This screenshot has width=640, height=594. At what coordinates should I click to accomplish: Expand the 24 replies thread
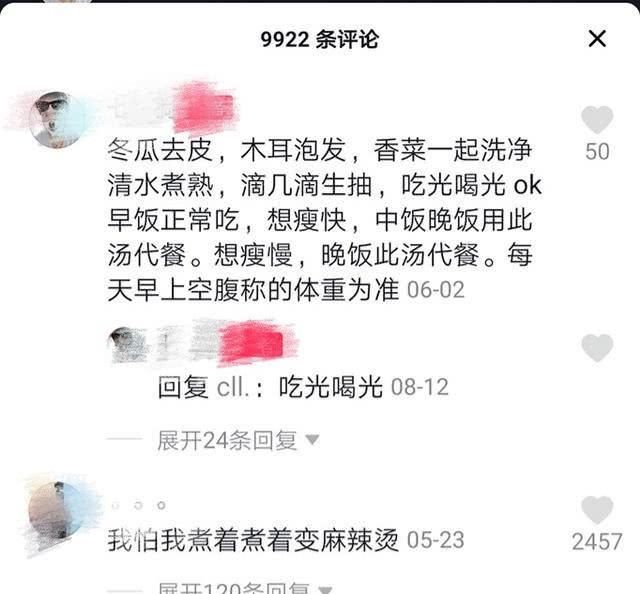coord(237,440)
